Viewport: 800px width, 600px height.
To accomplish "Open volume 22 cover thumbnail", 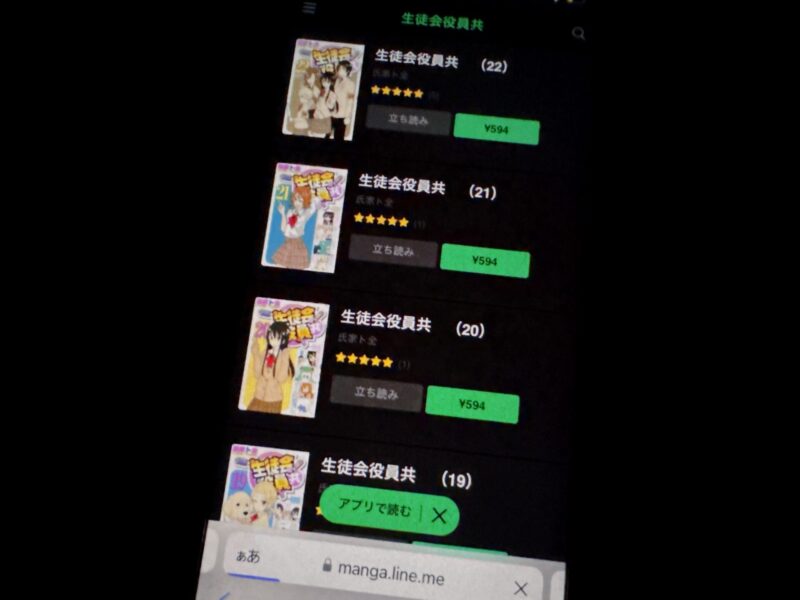I will point(328,89).
